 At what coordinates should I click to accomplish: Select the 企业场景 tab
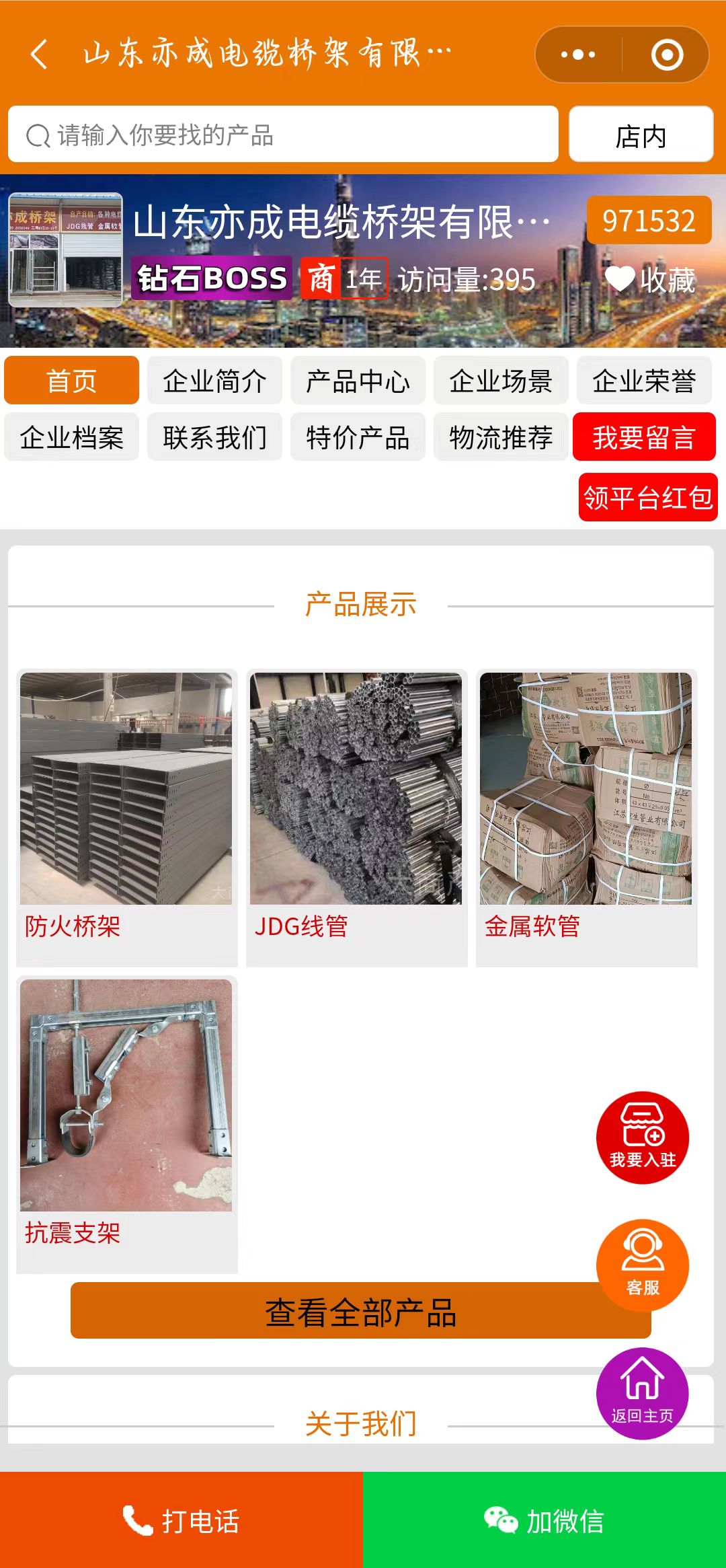pos(501,381)
